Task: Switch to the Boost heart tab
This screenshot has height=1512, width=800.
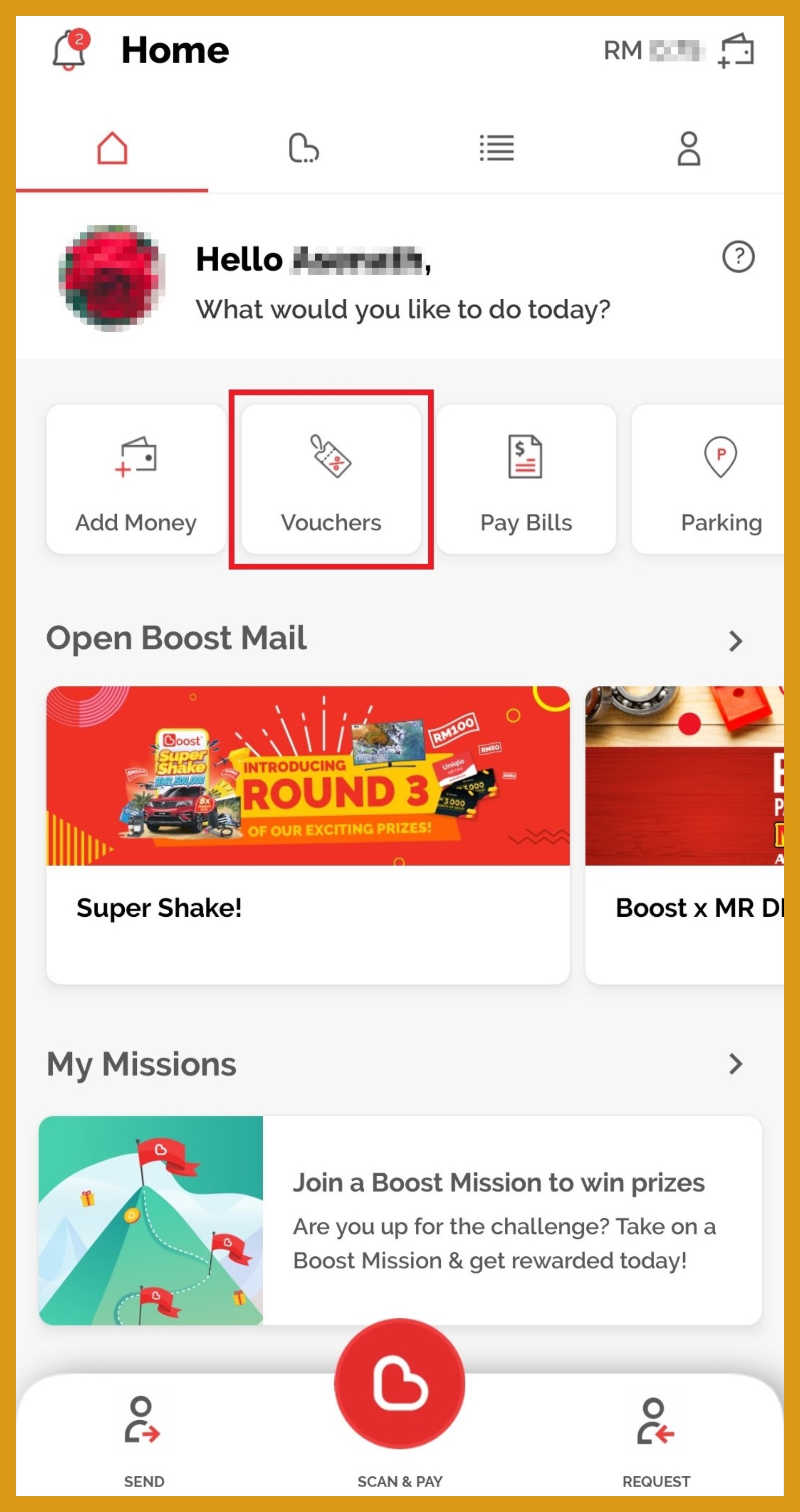Action: [304, 148]
